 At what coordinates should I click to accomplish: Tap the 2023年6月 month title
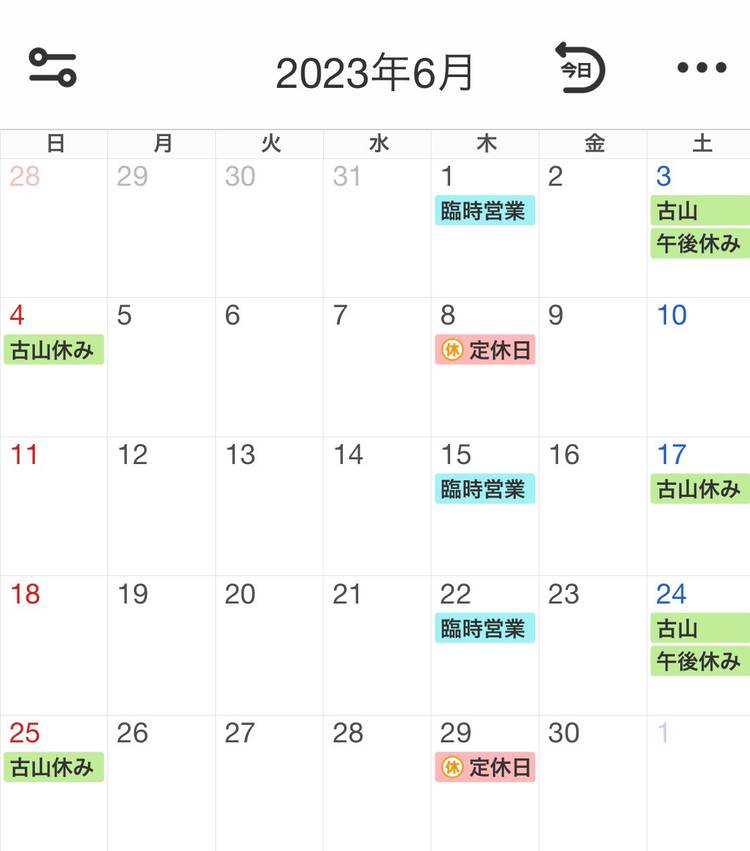click(x=374, y=72)
